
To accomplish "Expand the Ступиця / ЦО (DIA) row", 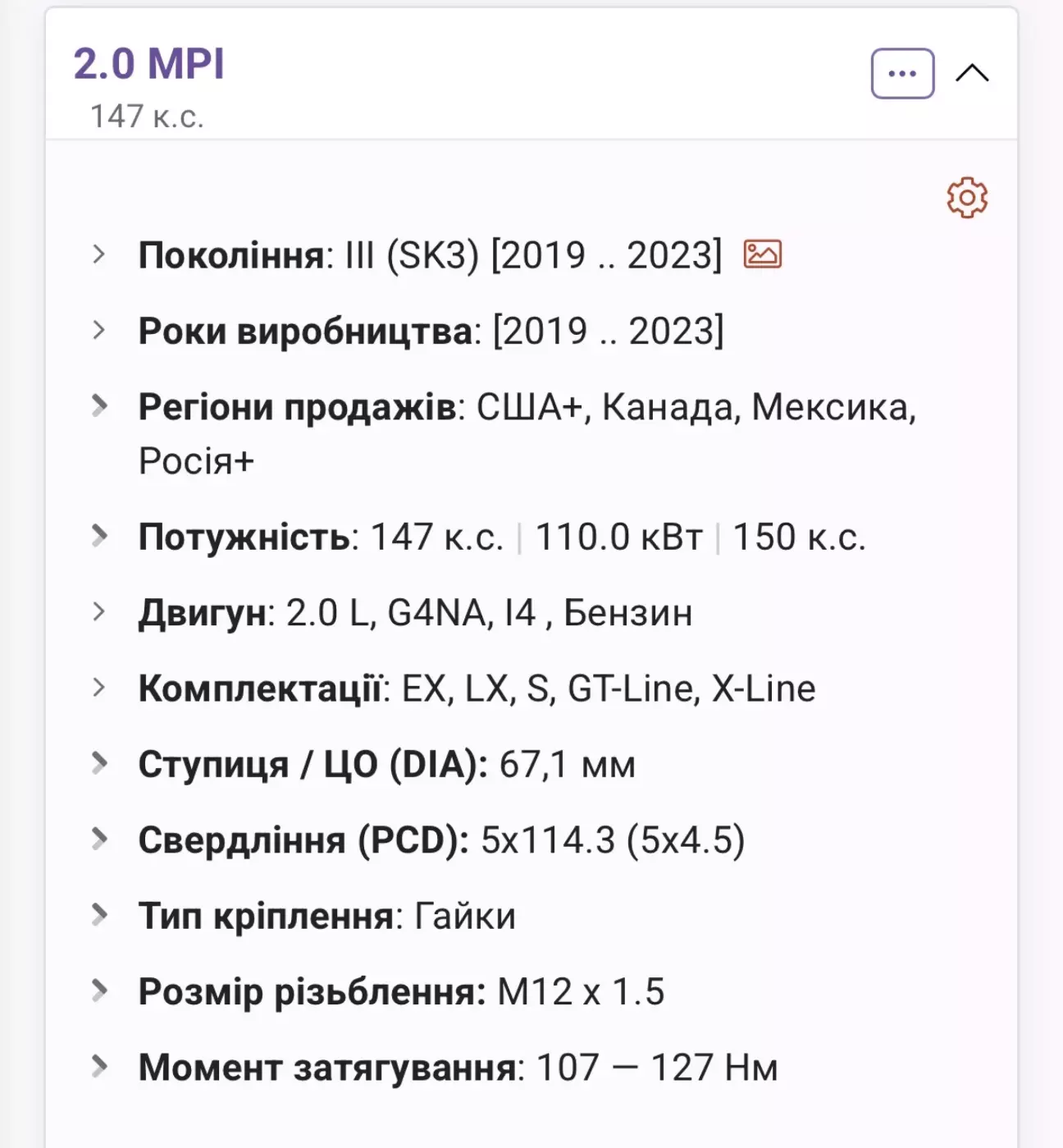I will 99,763.
